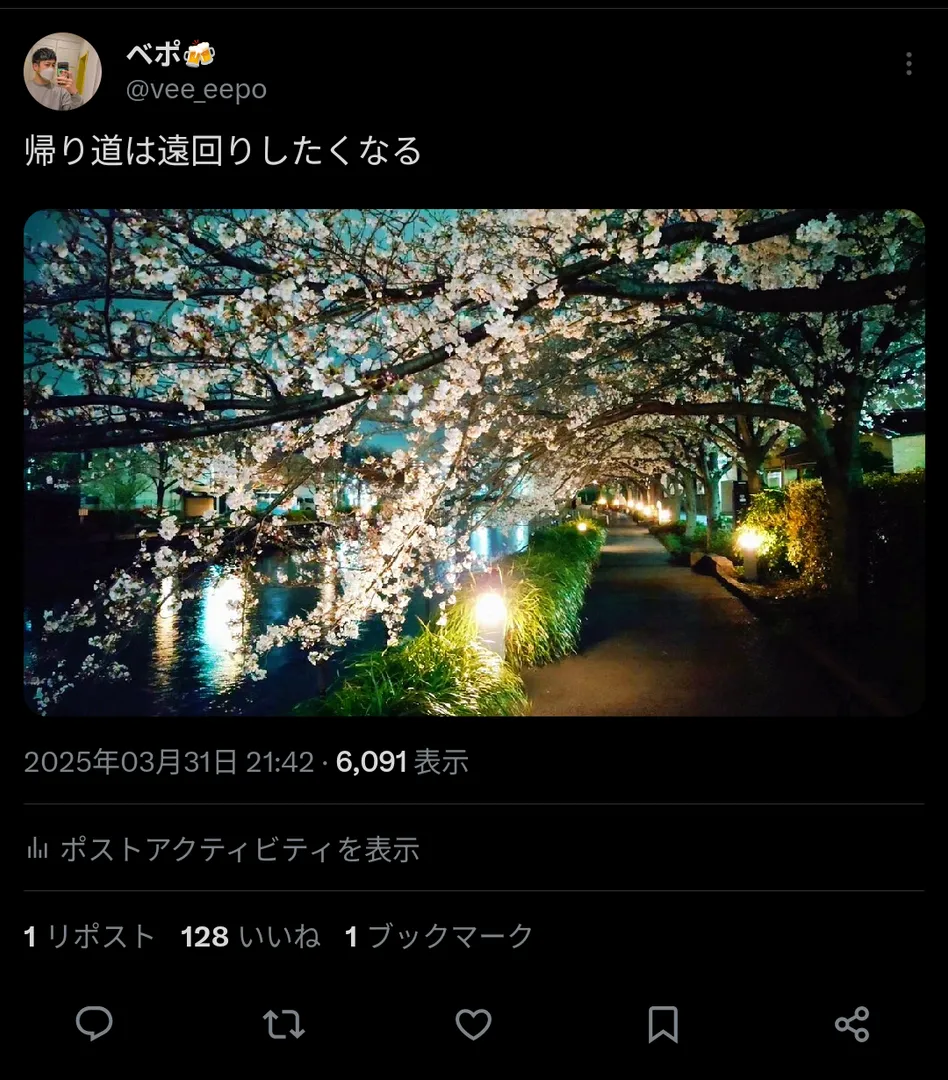Show the リポスト list
948x1080 pixels.
[x=90, y=937]
